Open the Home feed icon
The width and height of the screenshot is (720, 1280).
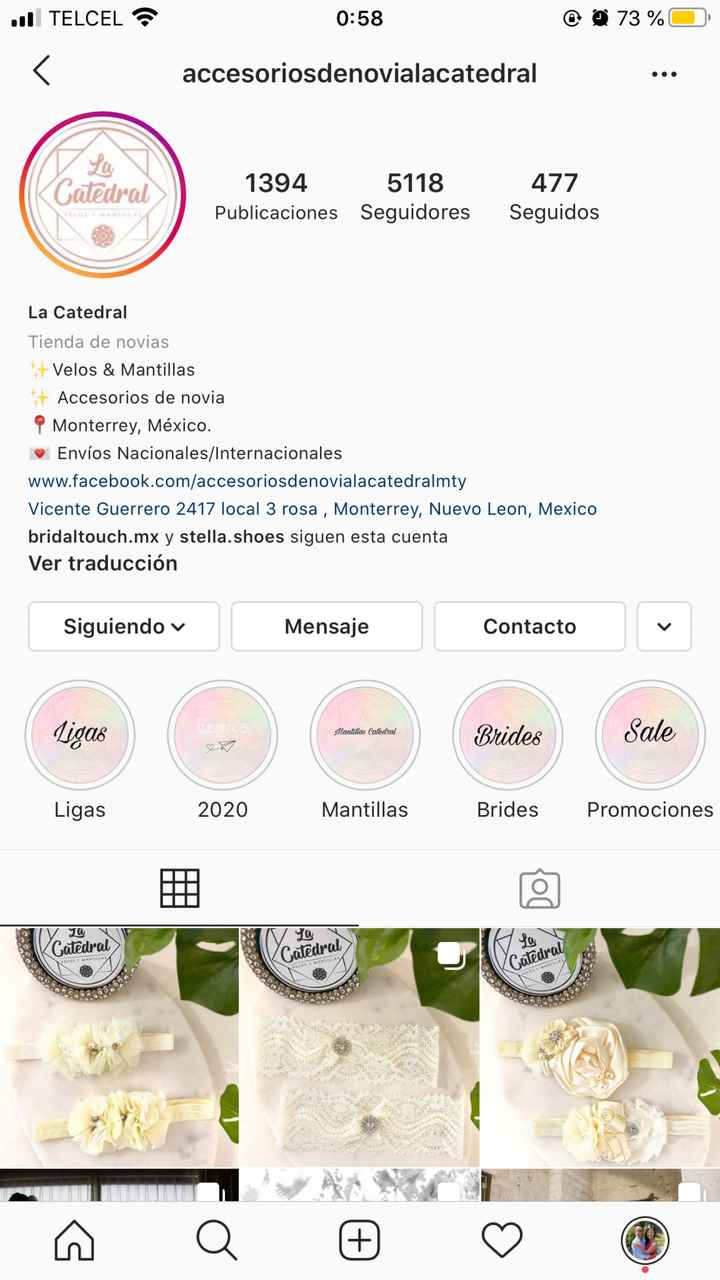72,1239
